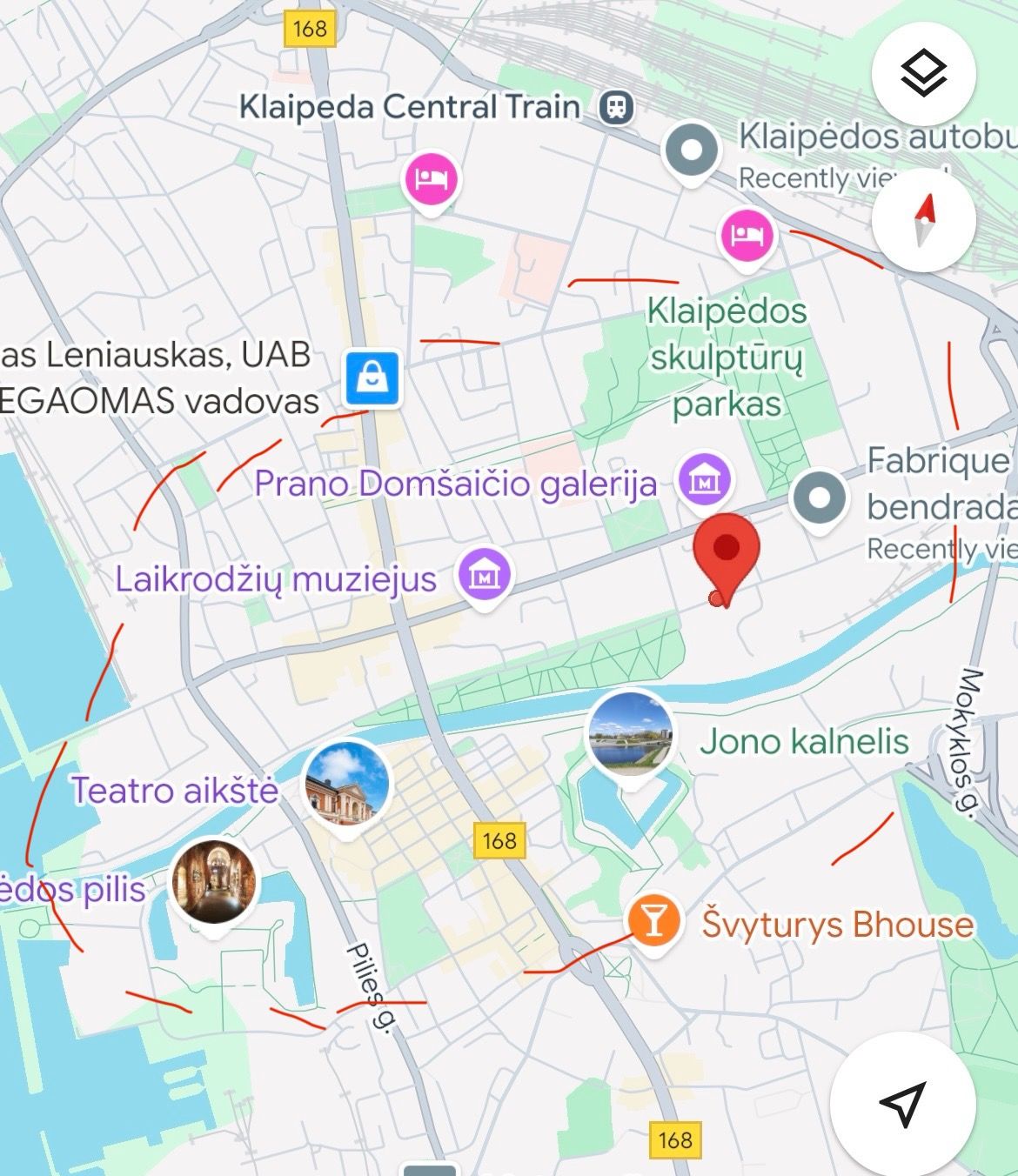Open the Teatro aikštė photo marker
The width and height of the screenshot is (1018, 1176).
[347, 785]
